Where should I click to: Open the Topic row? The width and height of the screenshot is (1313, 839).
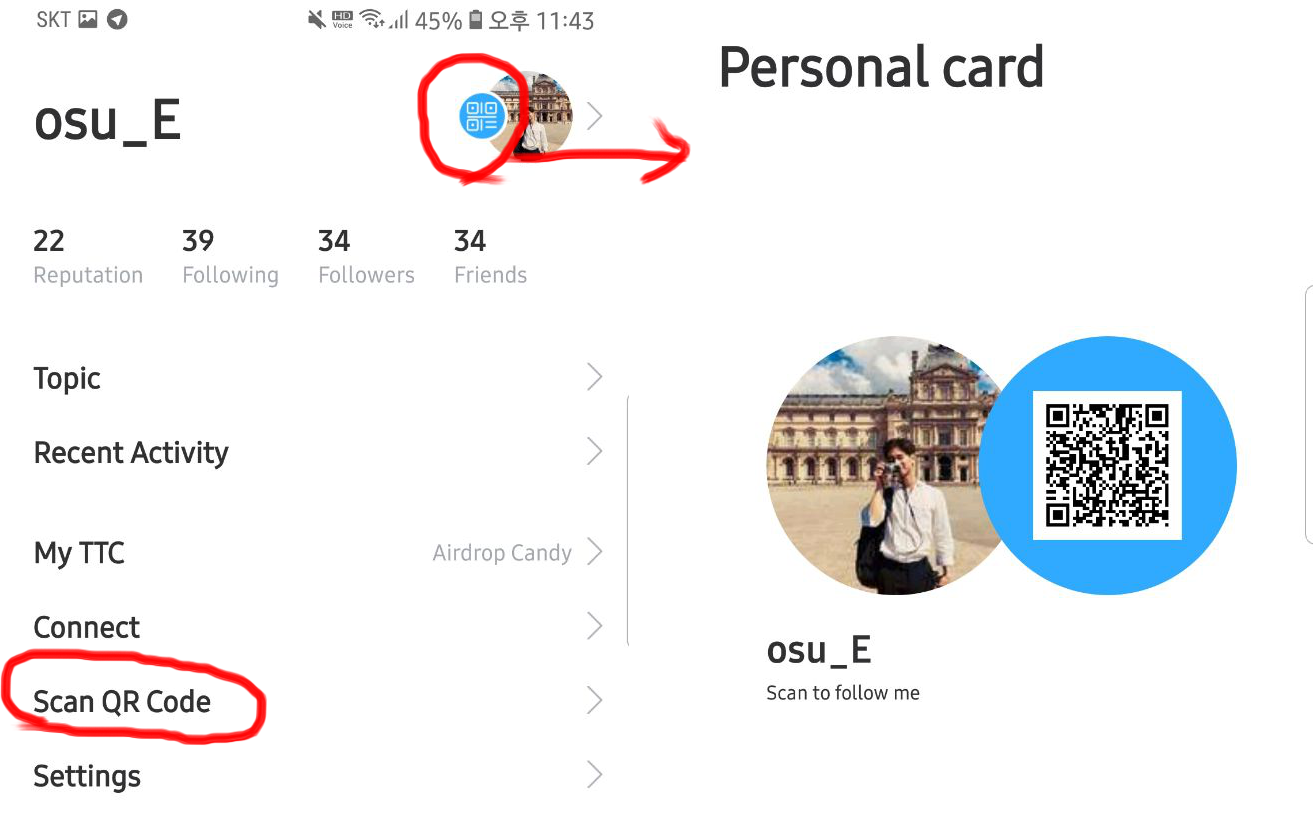(x=318, y=378)
